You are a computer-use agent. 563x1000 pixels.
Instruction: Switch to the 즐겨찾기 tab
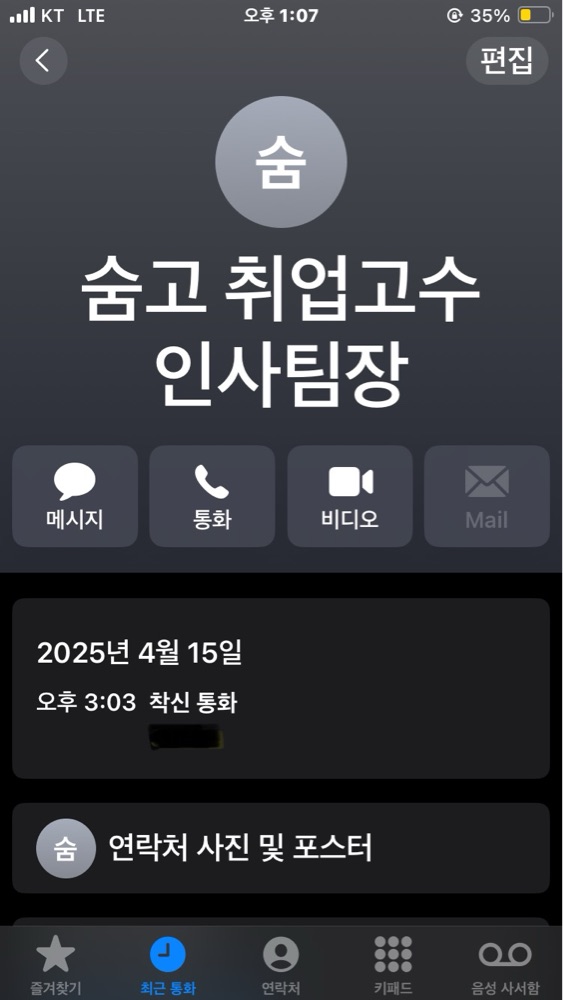click(55, 965)
